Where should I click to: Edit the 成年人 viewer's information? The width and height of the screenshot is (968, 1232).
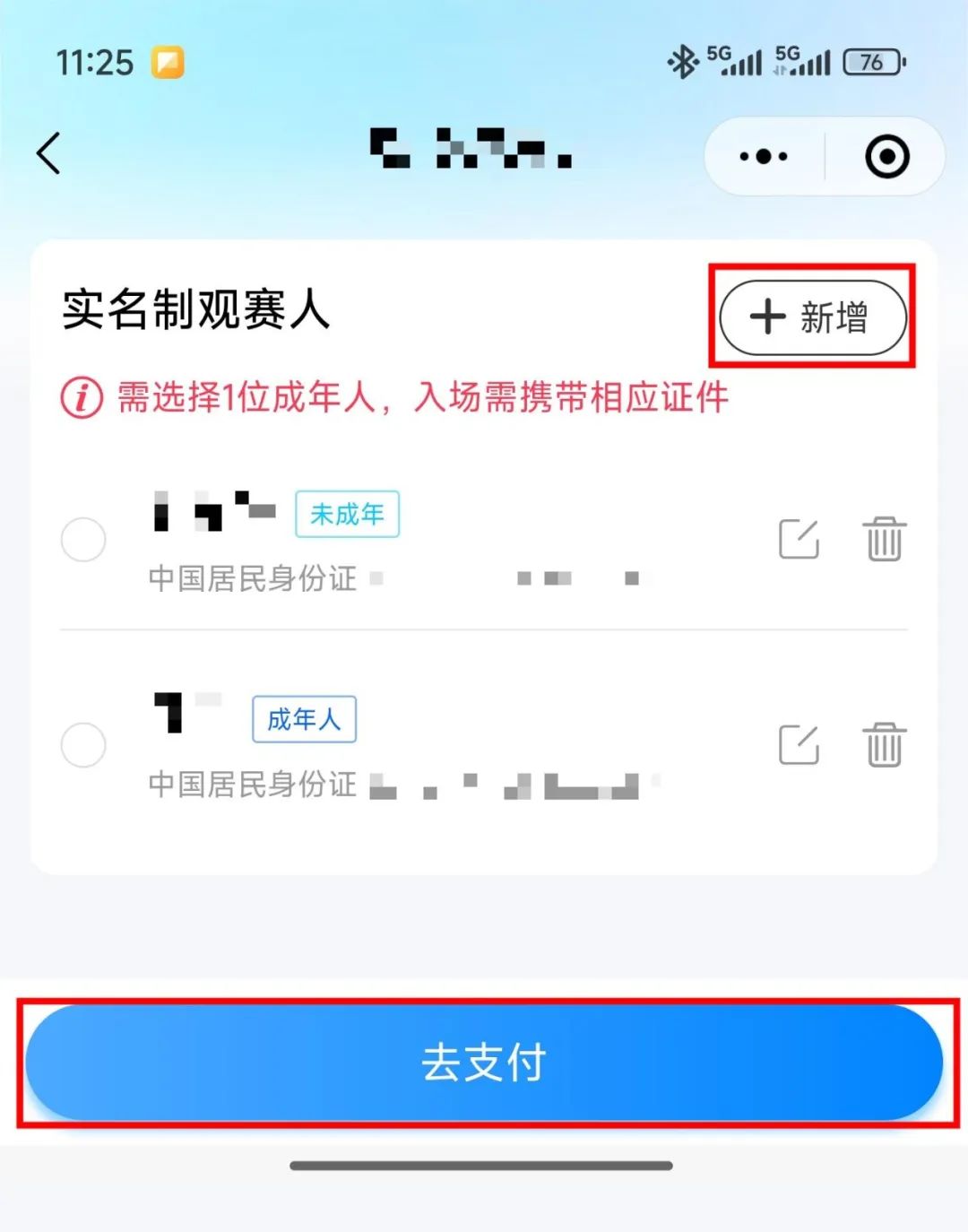click(x=799, y=745)
